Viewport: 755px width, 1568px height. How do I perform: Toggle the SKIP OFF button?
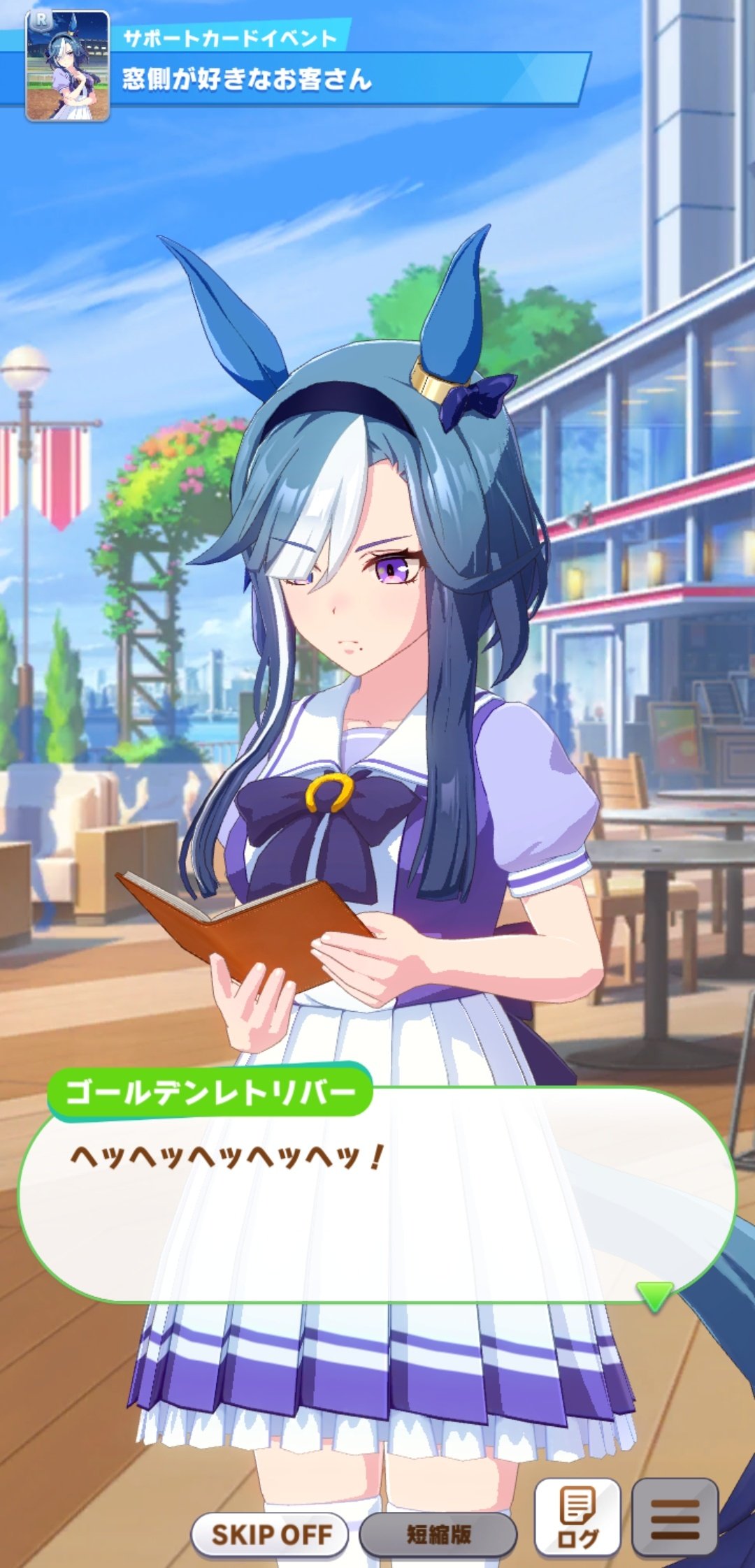pyautogui.click(x=270, y=1534)
